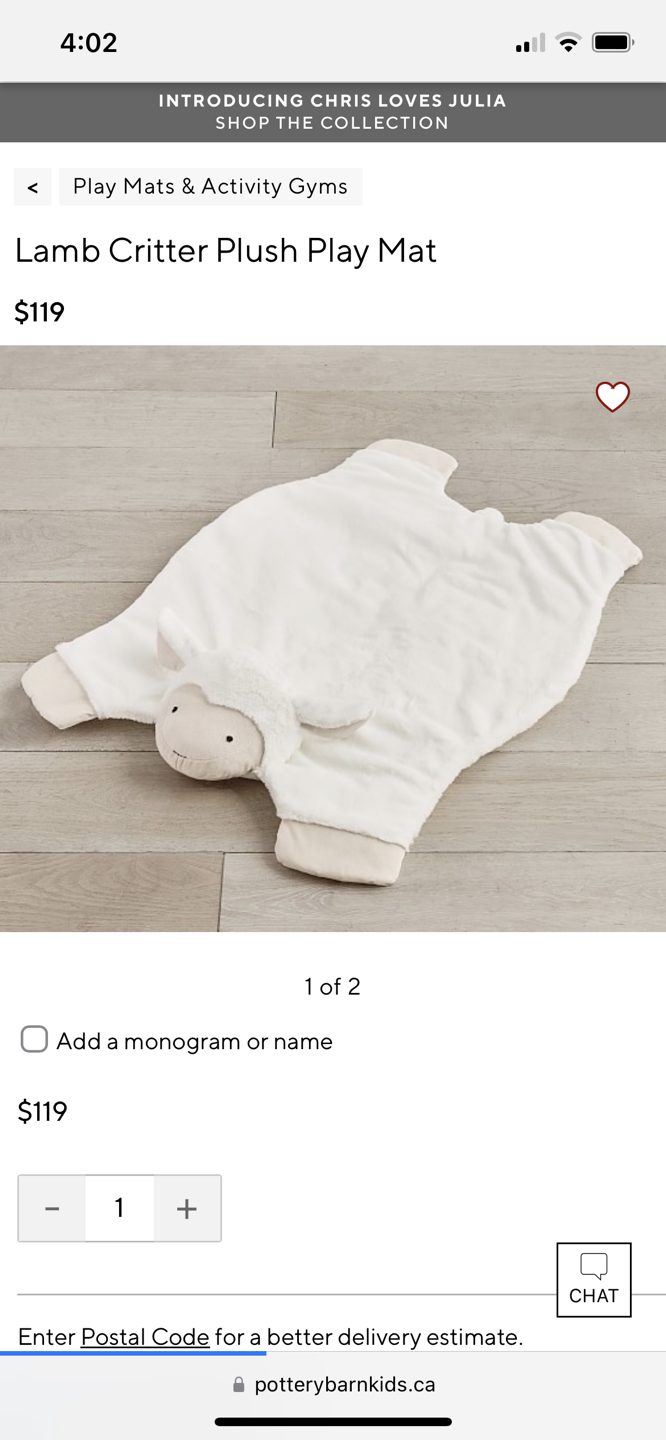
Task: Increase quantity with the plus button
Action: (187, 1209)
